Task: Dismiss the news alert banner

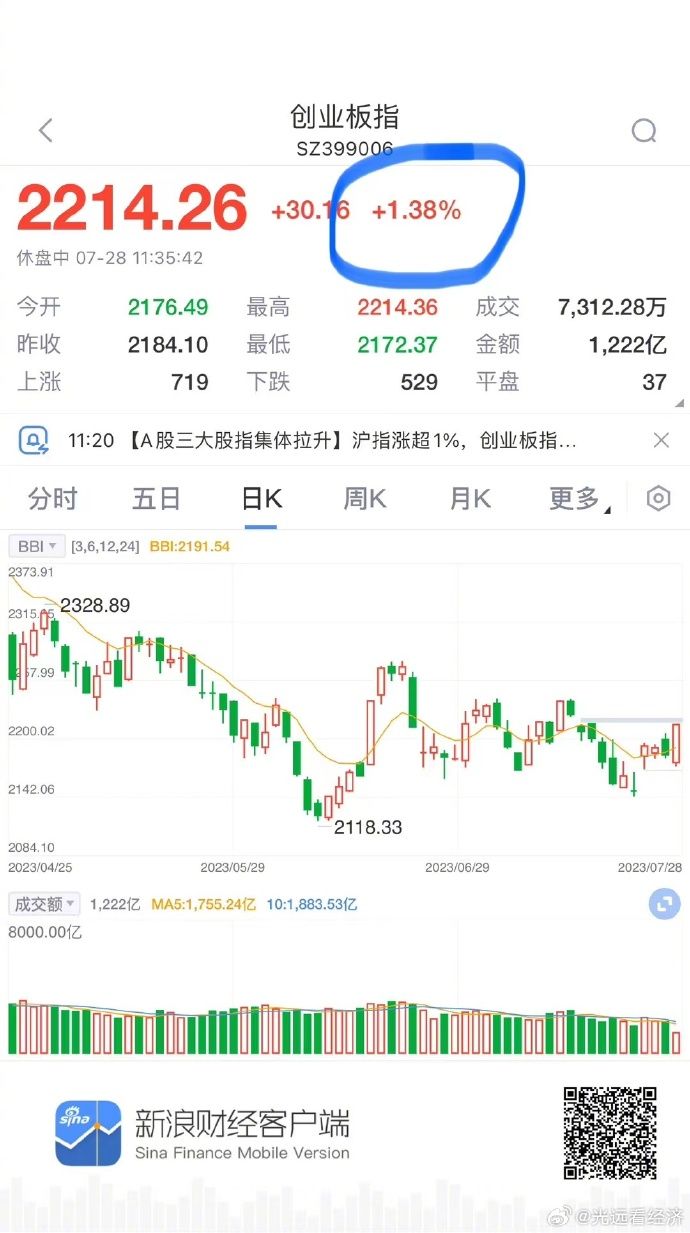Action: click(661, 440)
